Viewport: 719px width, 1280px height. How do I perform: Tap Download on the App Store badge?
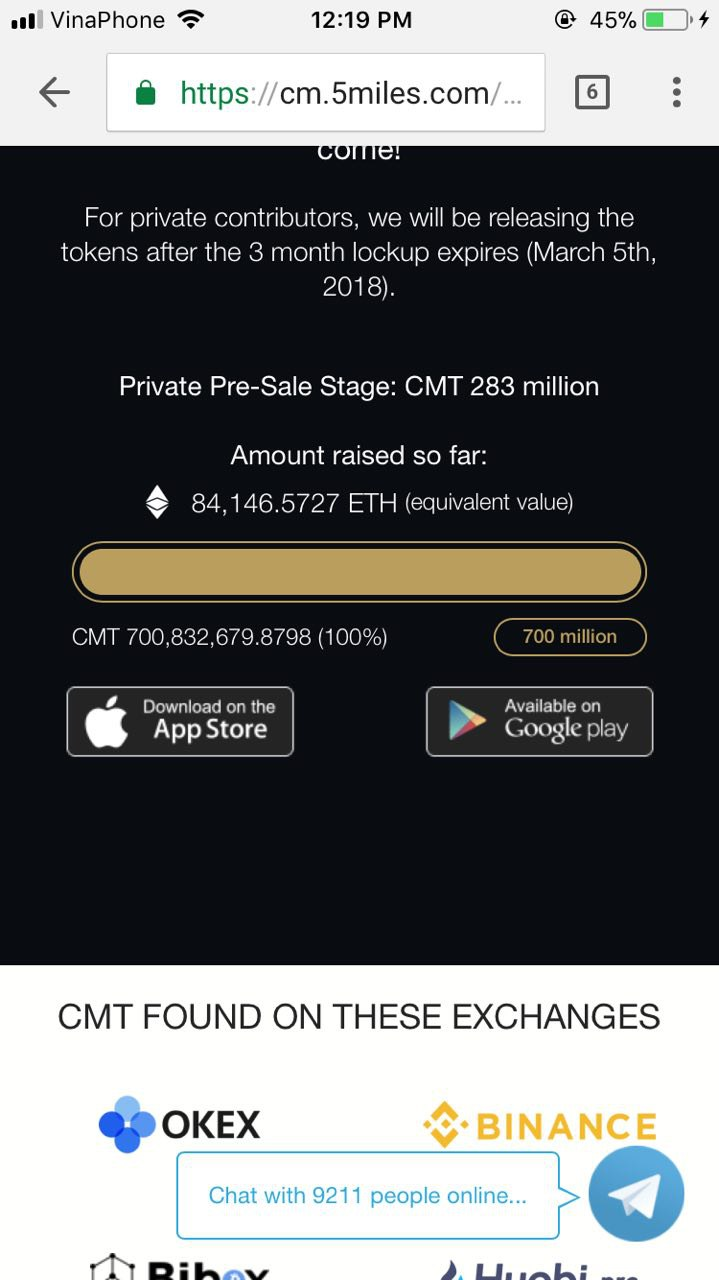[x=180, y=721]
